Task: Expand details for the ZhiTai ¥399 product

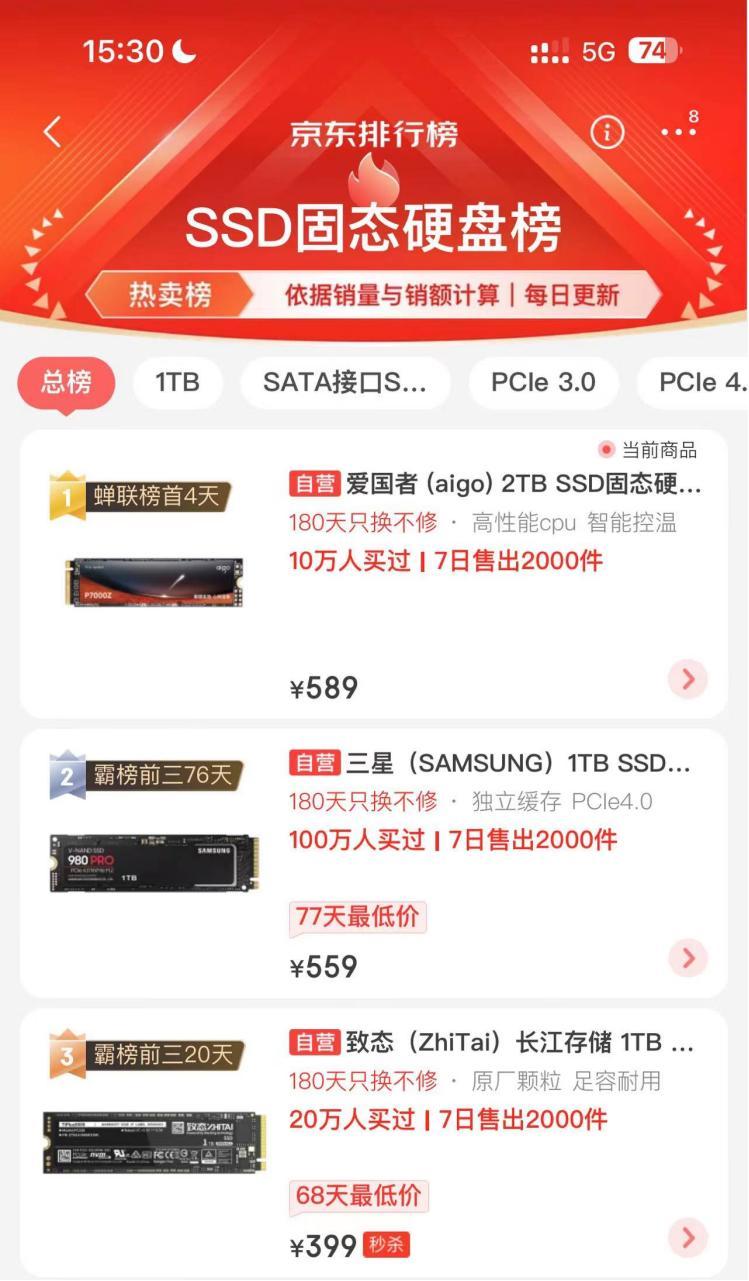Action: [x=687, y=1239]
